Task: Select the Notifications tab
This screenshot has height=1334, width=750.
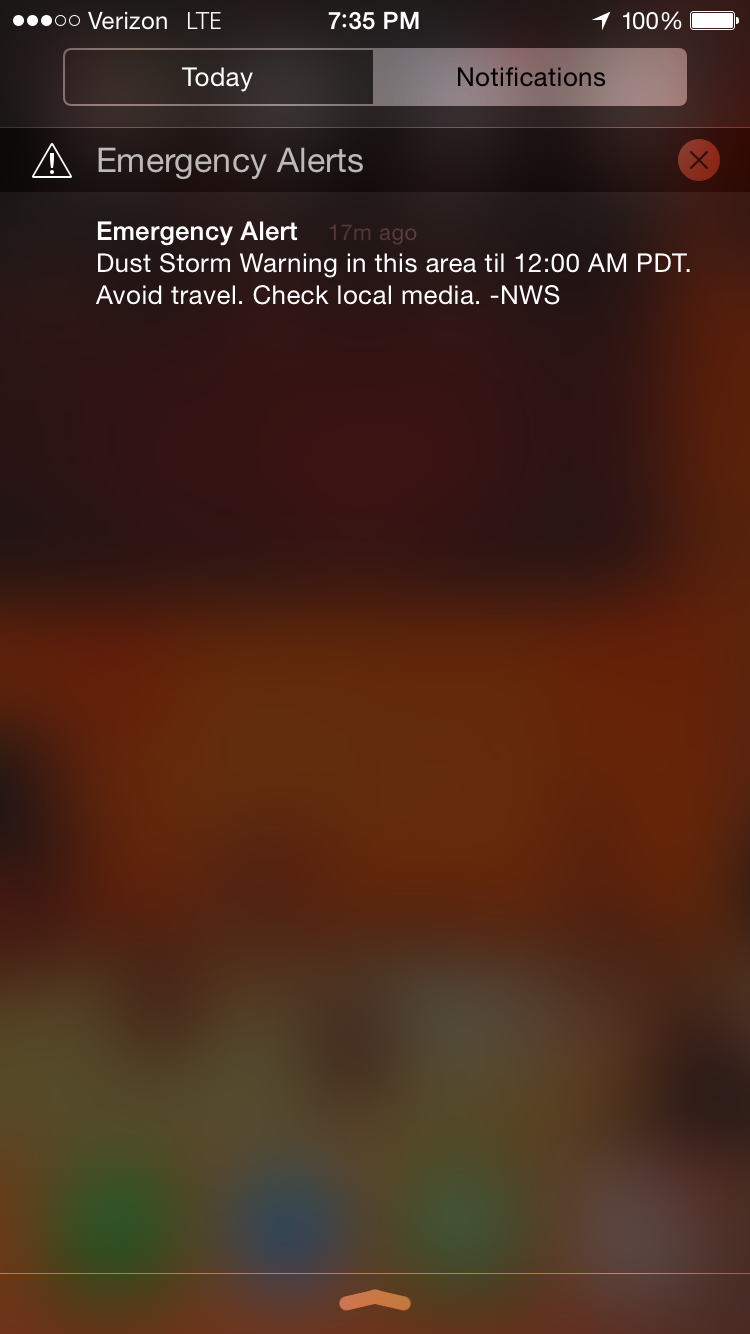Action: pos(530,77)
